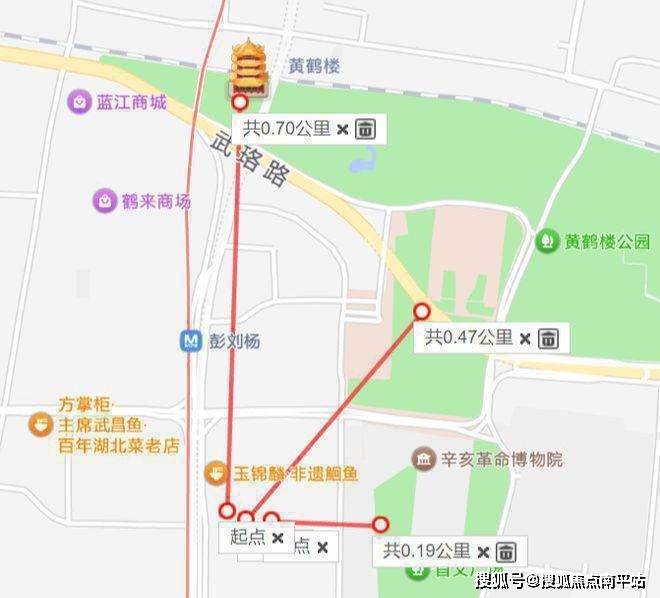The height and width of the screenshot is (598, 660).
Task: Open the 辛亥革命博物院 museum marker
Action: pyautogui.click(x=424, y=459)
